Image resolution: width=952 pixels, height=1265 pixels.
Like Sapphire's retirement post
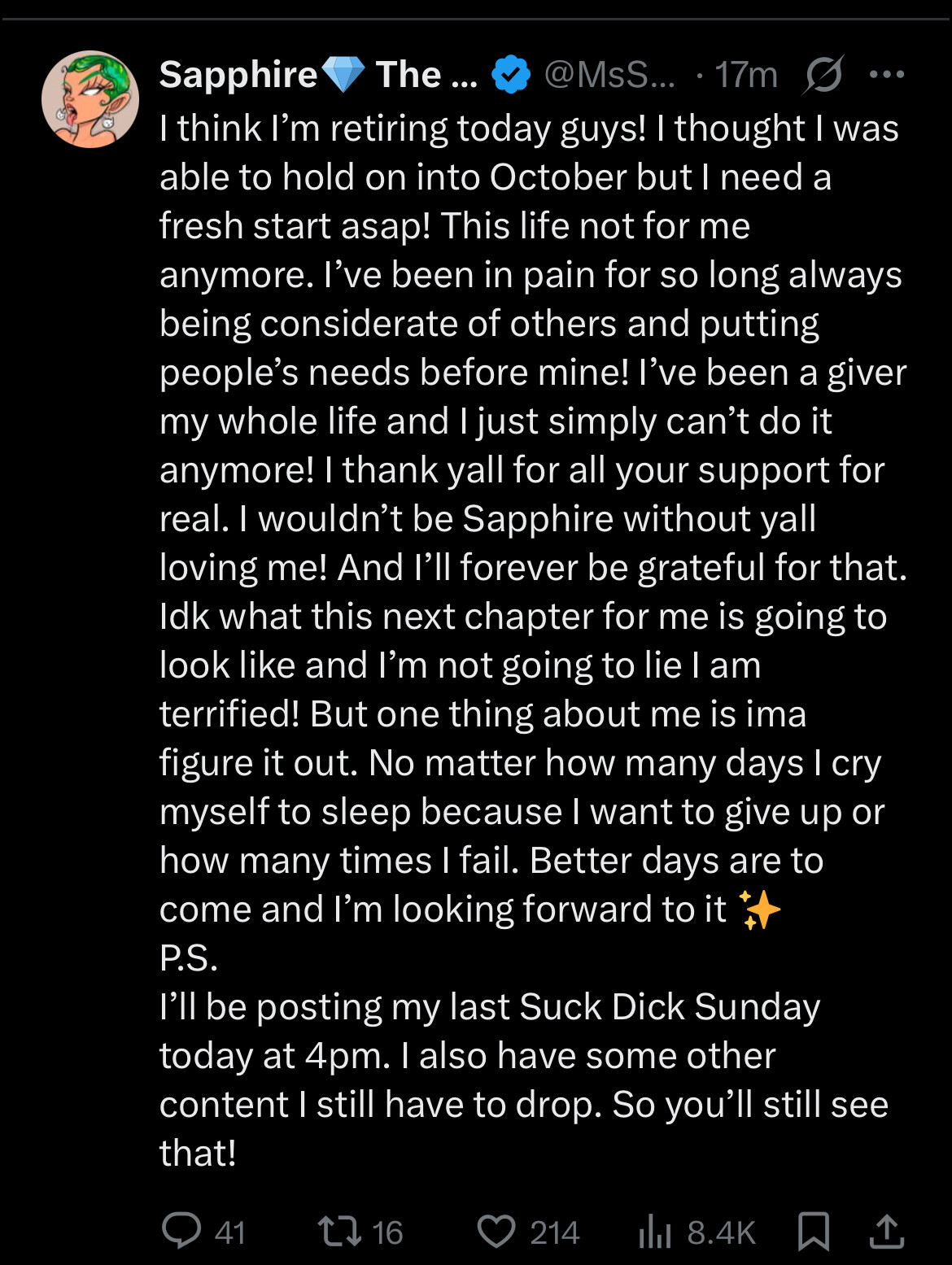coord(496,1231)
